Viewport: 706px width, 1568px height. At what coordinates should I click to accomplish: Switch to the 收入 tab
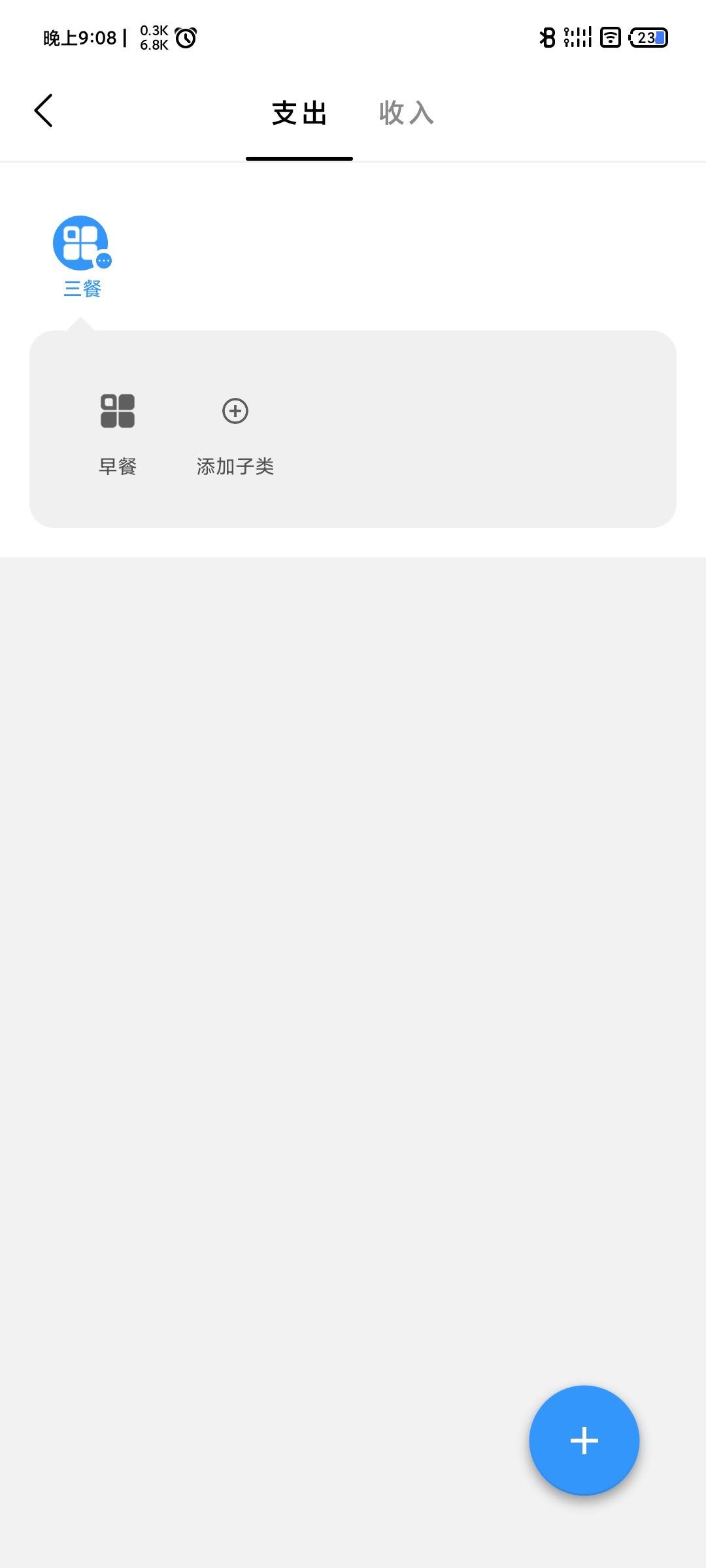click(406, 113)
